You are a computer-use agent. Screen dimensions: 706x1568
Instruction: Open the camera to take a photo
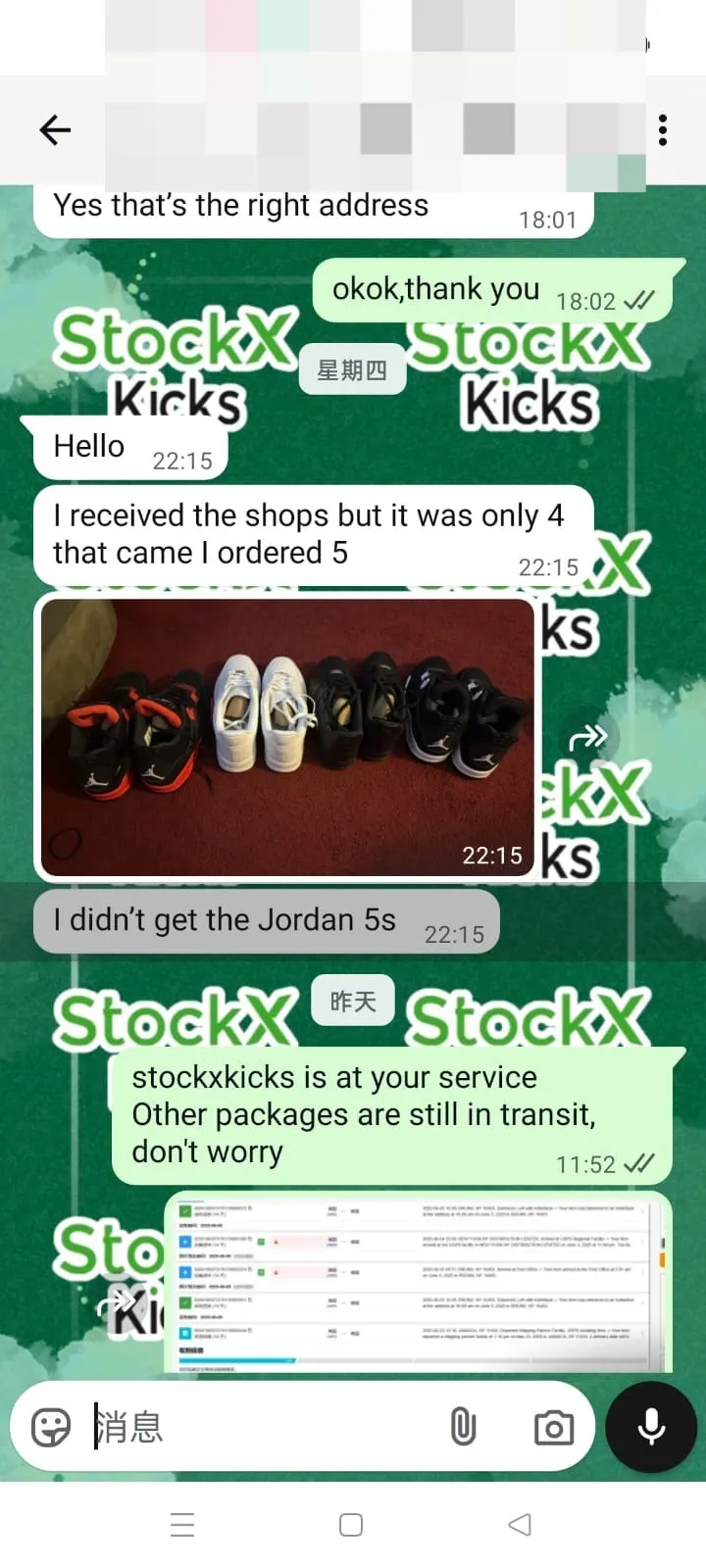pos(554,1427)
